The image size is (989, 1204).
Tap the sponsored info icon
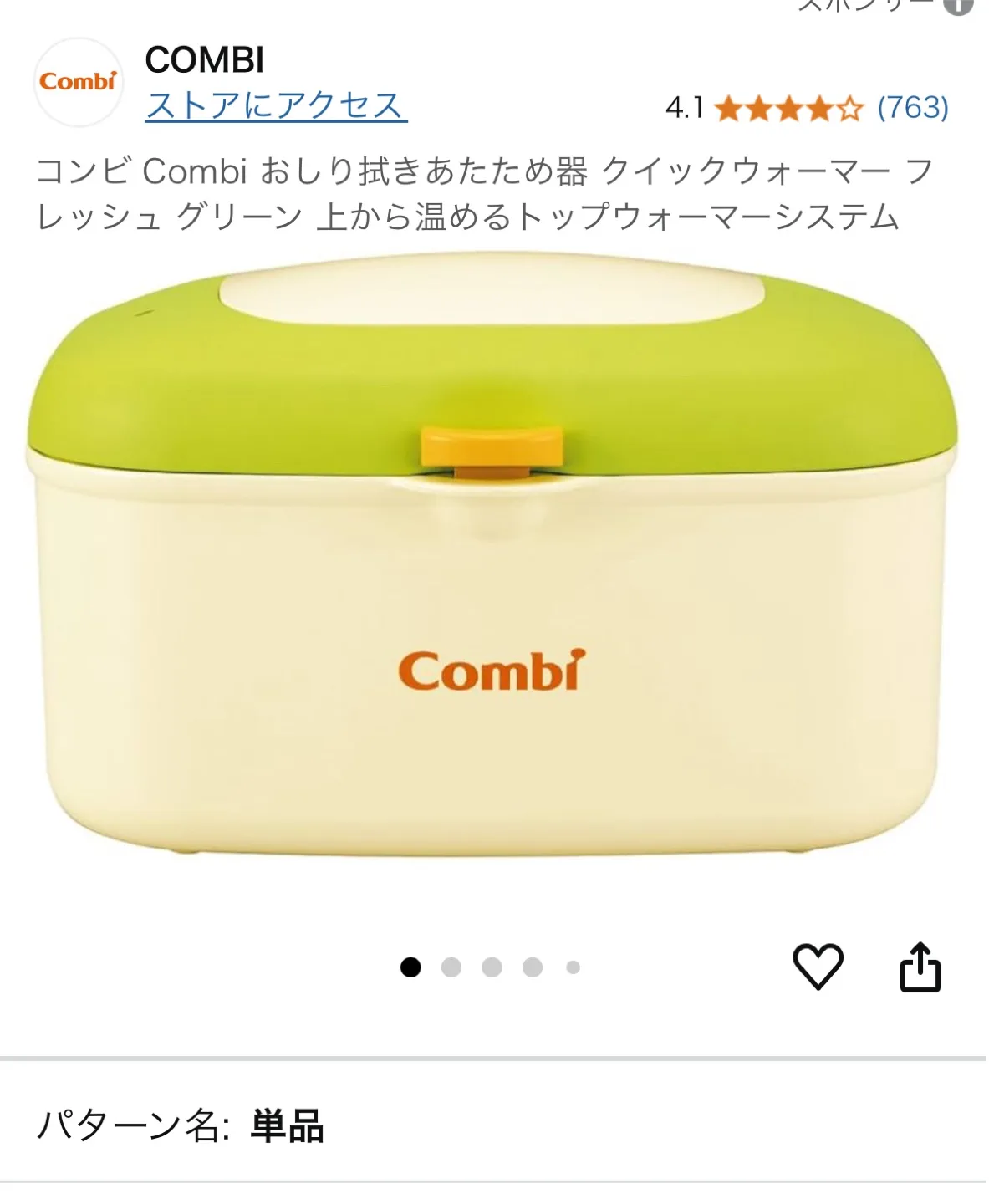coord(958,5)
